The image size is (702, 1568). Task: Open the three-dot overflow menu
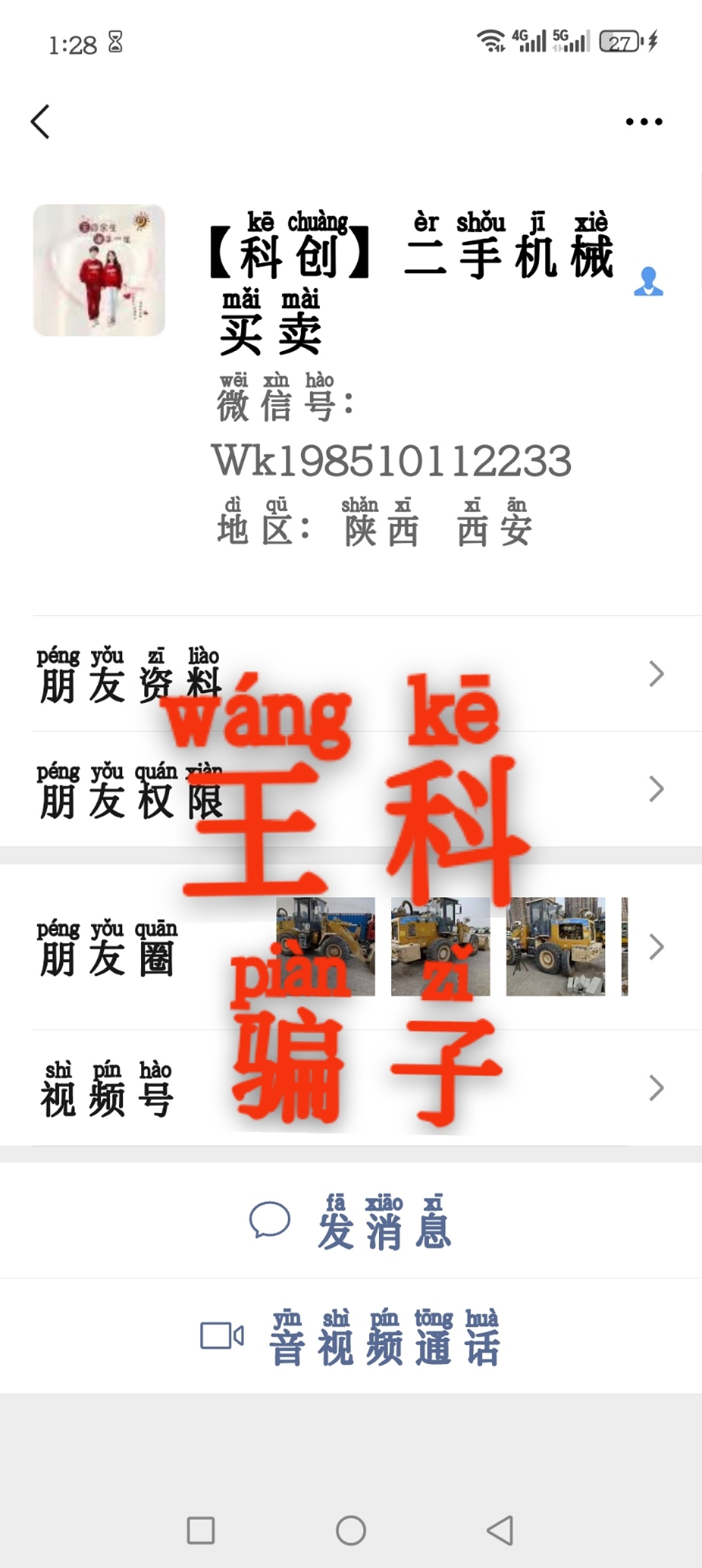(x=643, y=122)
